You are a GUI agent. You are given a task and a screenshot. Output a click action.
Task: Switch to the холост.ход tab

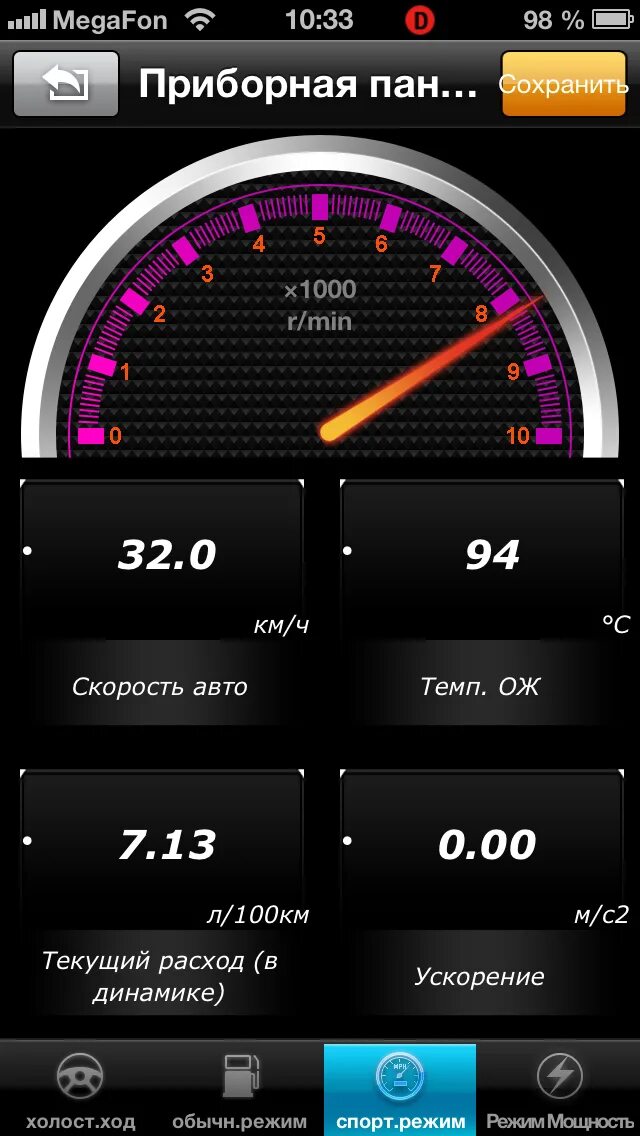pyautogui.click(x=80, y=1088)
